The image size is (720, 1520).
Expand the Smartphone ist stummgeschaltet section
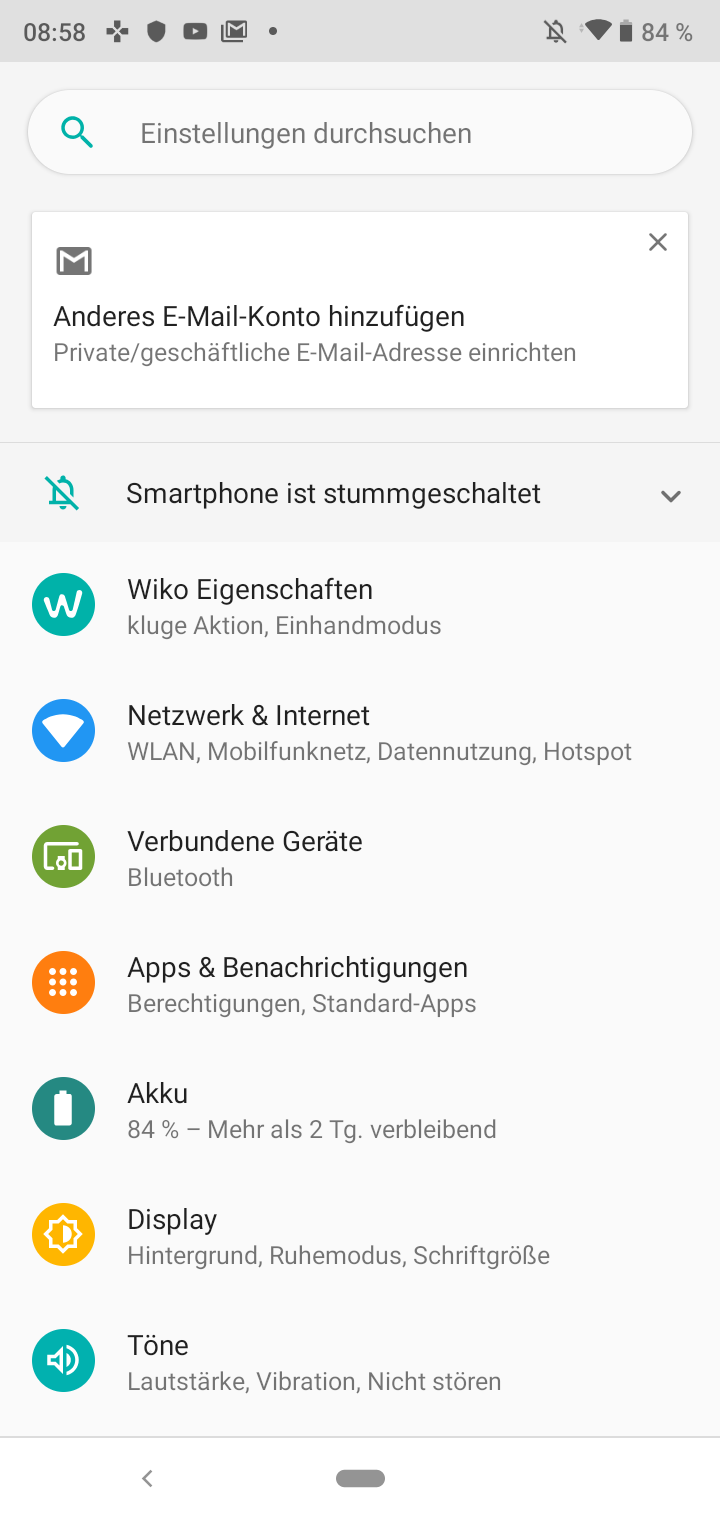point(670,495)
